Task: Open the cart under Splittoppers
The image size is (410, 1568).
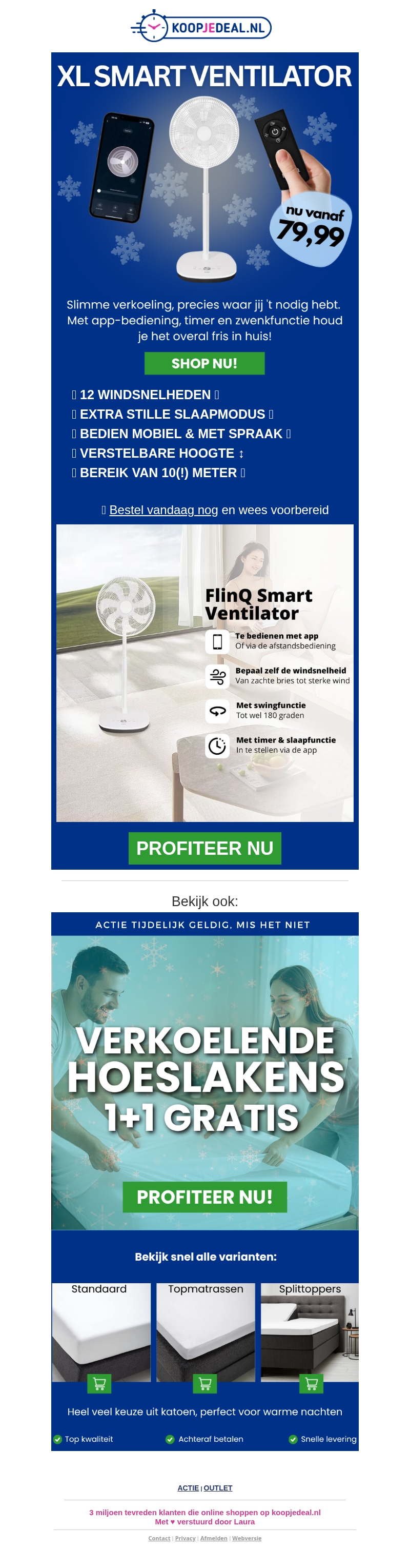Action: point(311,1384)
